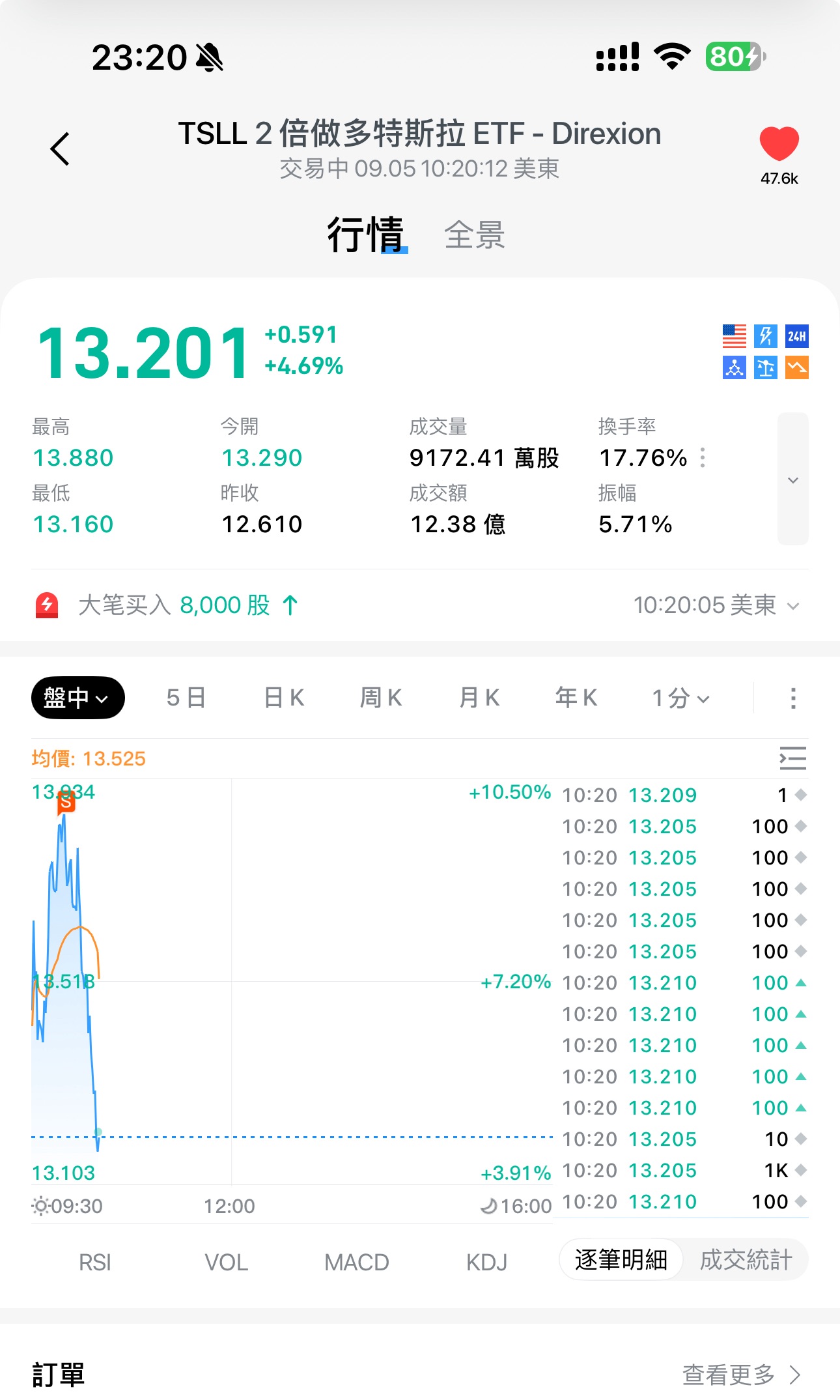Screen dimensions: 840x1400
Task: Display the KDJ indicator
Action: click(486, 1263)
